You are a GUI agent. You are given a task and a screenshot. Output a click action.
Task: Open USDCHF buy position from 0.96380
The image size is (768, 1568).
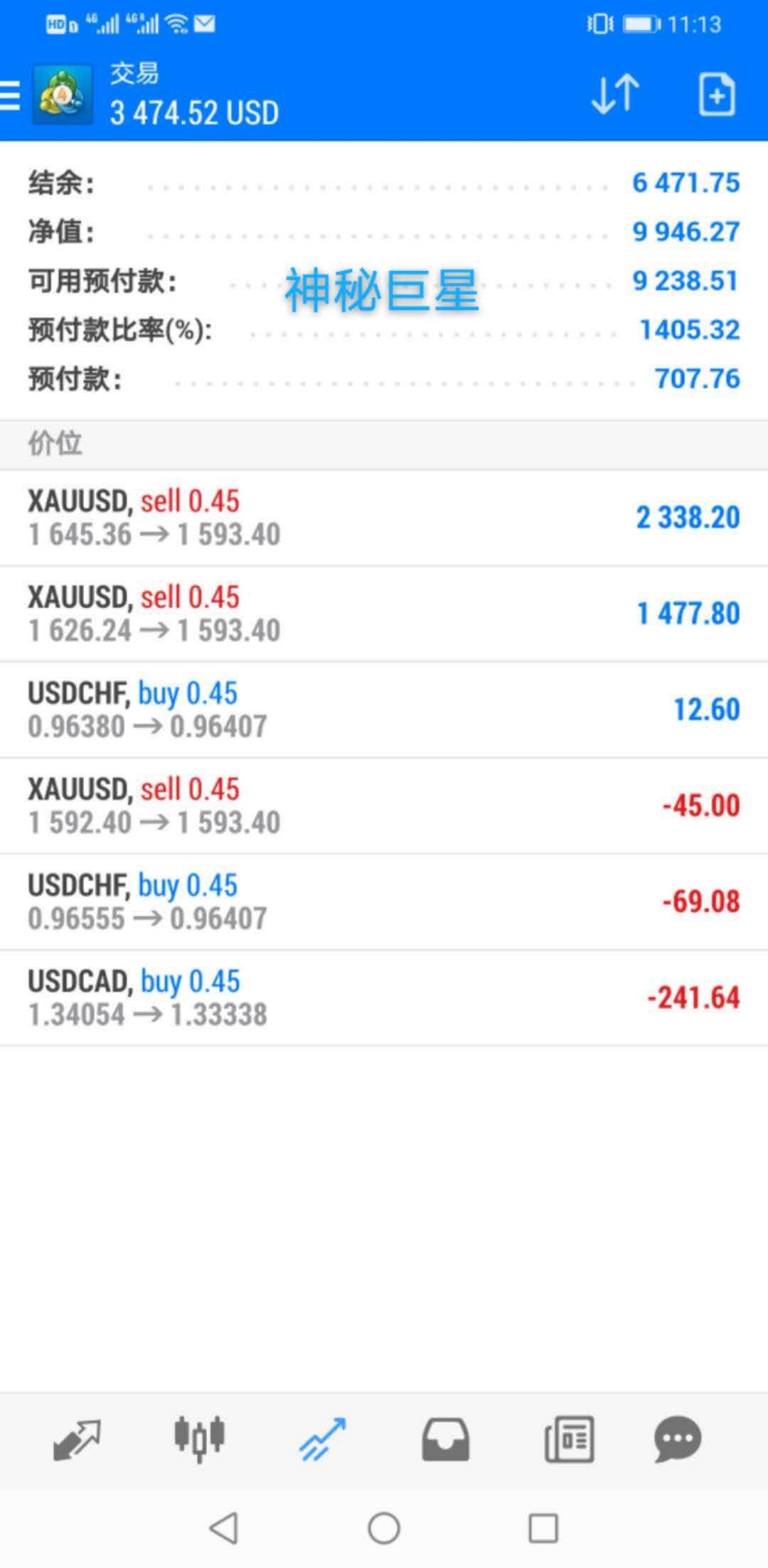pyautogui.click(x=384, y=710)
